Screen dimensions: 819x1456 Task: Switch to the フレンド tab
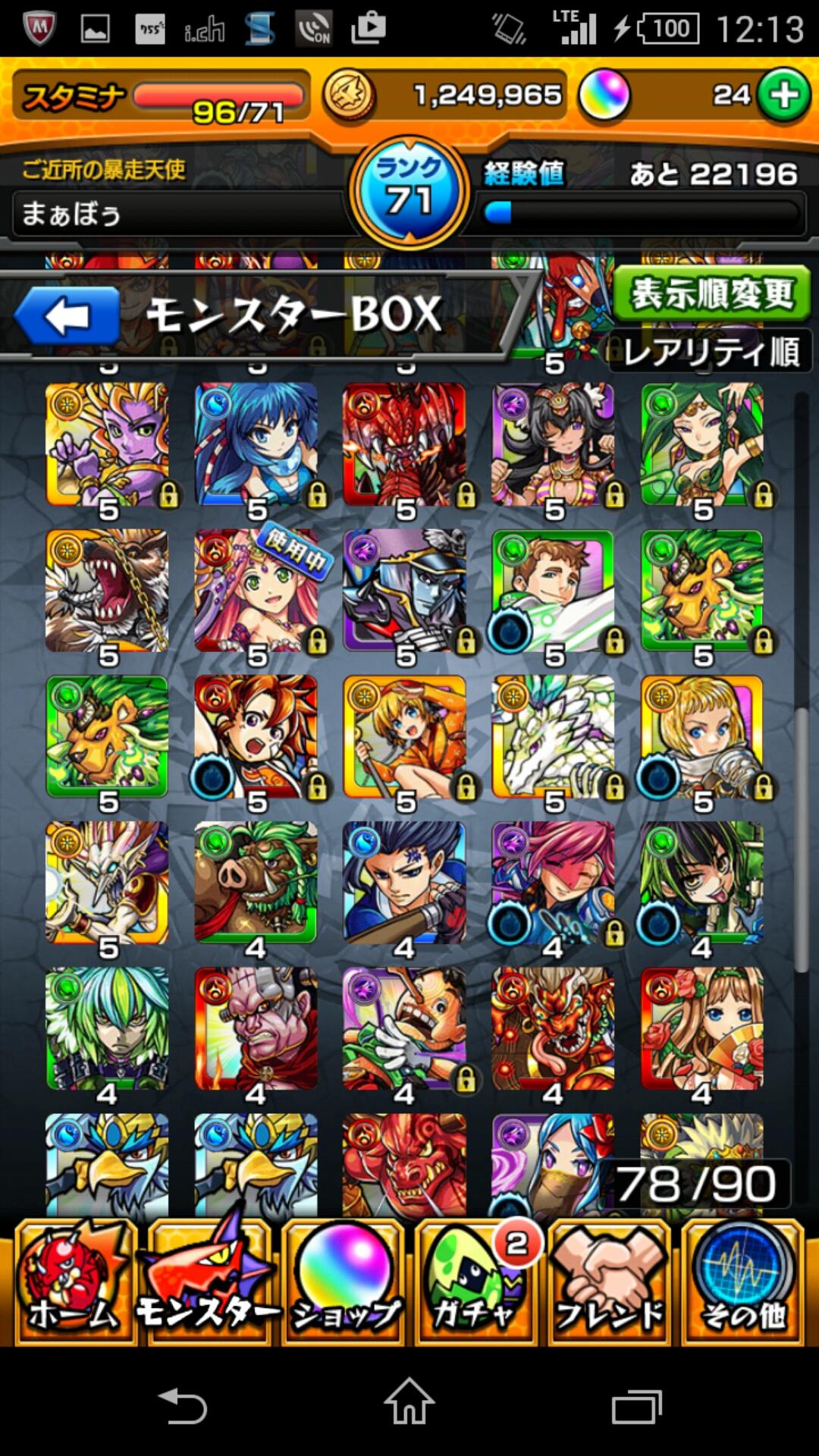(x=610, y=1283)
